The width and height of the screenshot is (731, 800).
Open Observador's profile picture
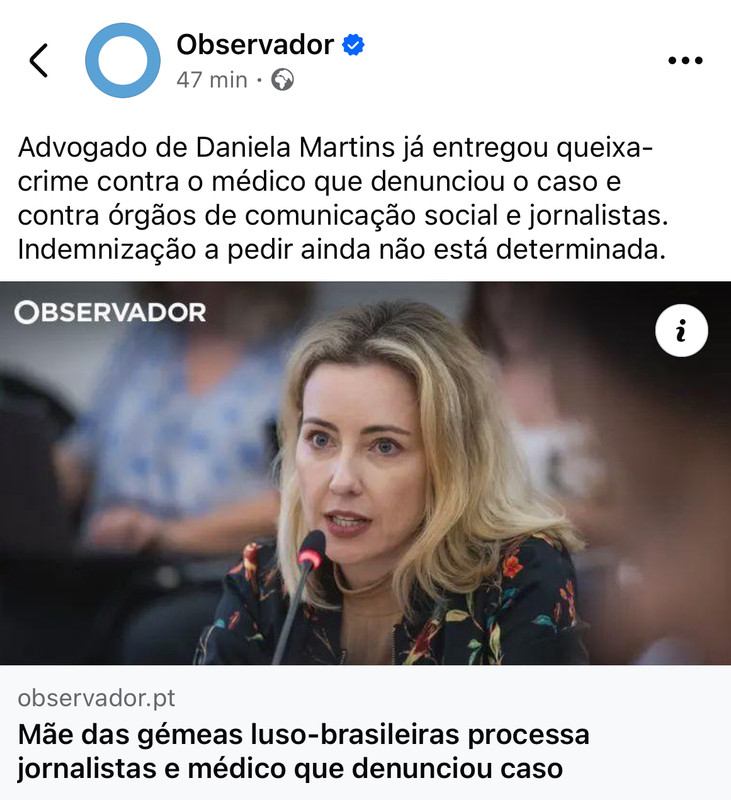[x=122, y=61]
